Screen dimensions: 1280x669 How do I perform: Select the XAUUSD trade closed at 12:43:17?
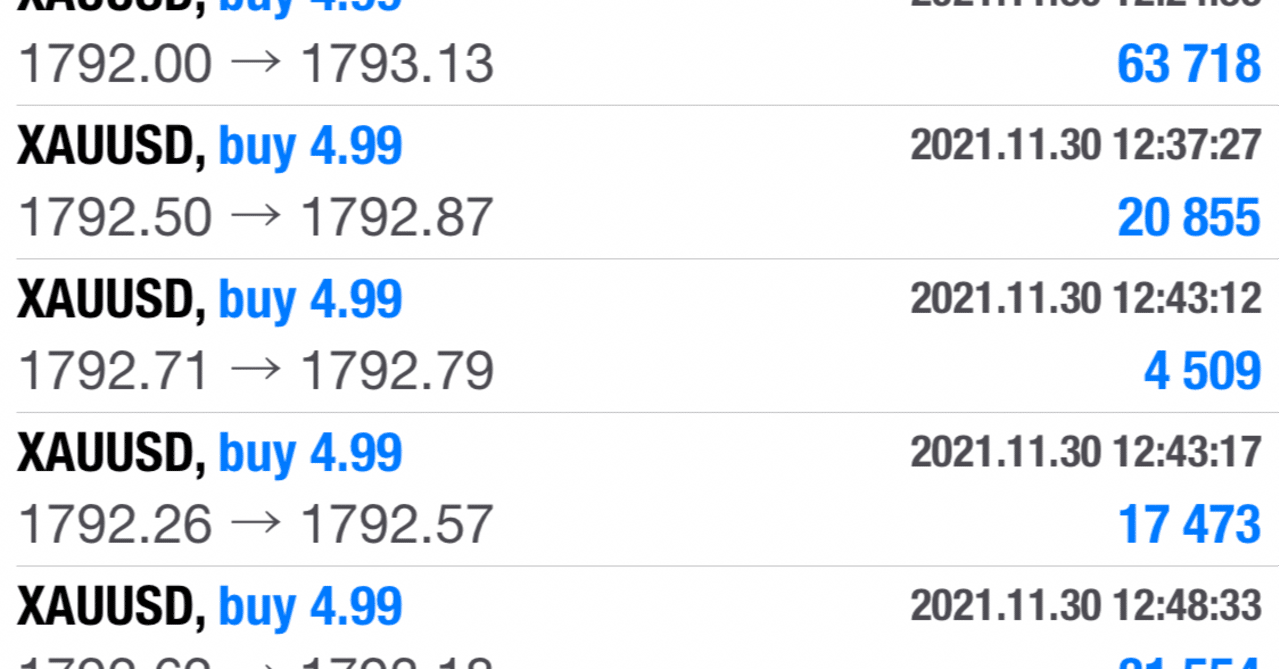(x=640, y=490)
